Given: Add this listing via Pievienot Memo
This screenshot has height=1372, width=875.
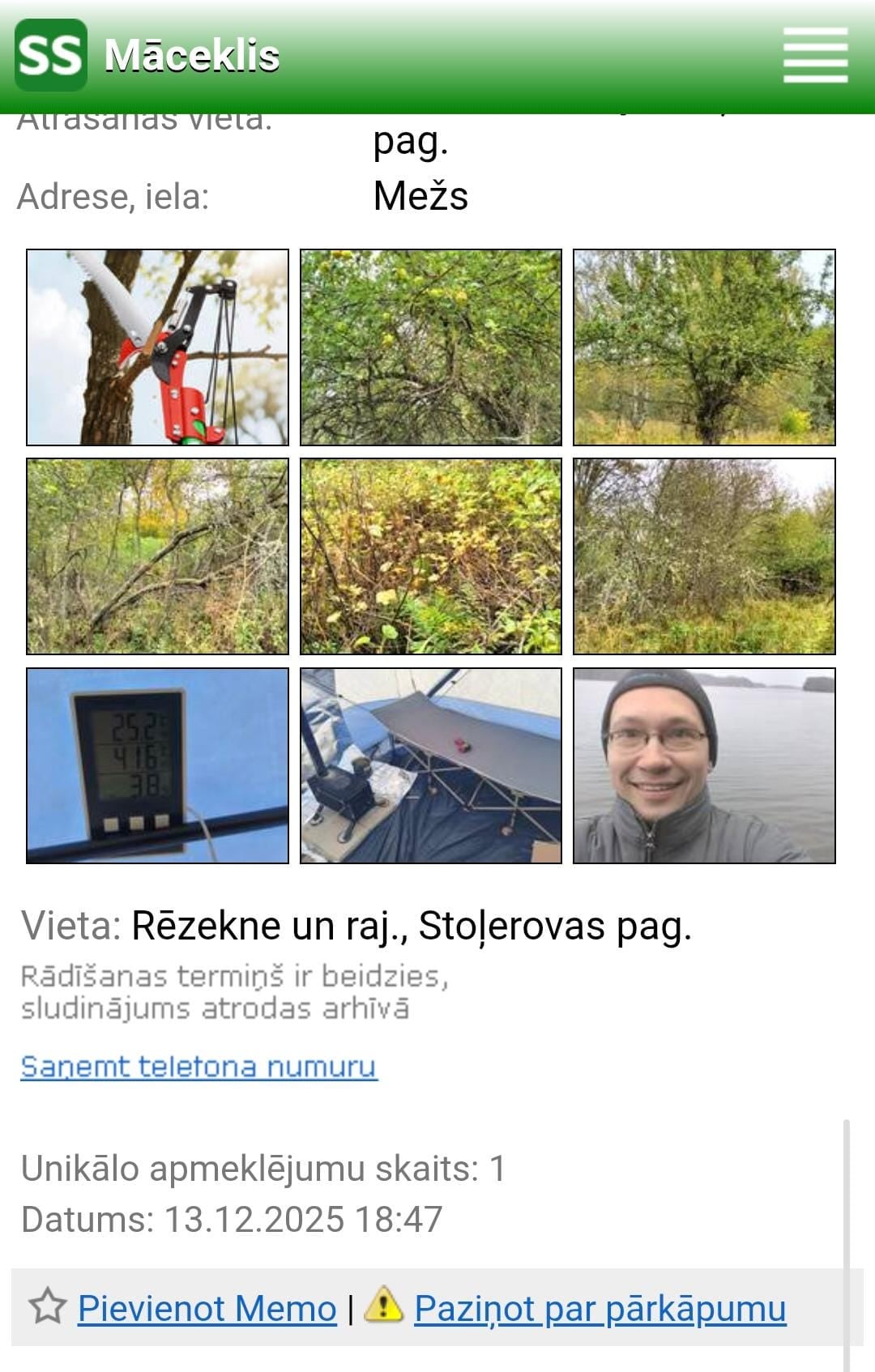Looking at the screenshot, I should (x=207, y=1308).
